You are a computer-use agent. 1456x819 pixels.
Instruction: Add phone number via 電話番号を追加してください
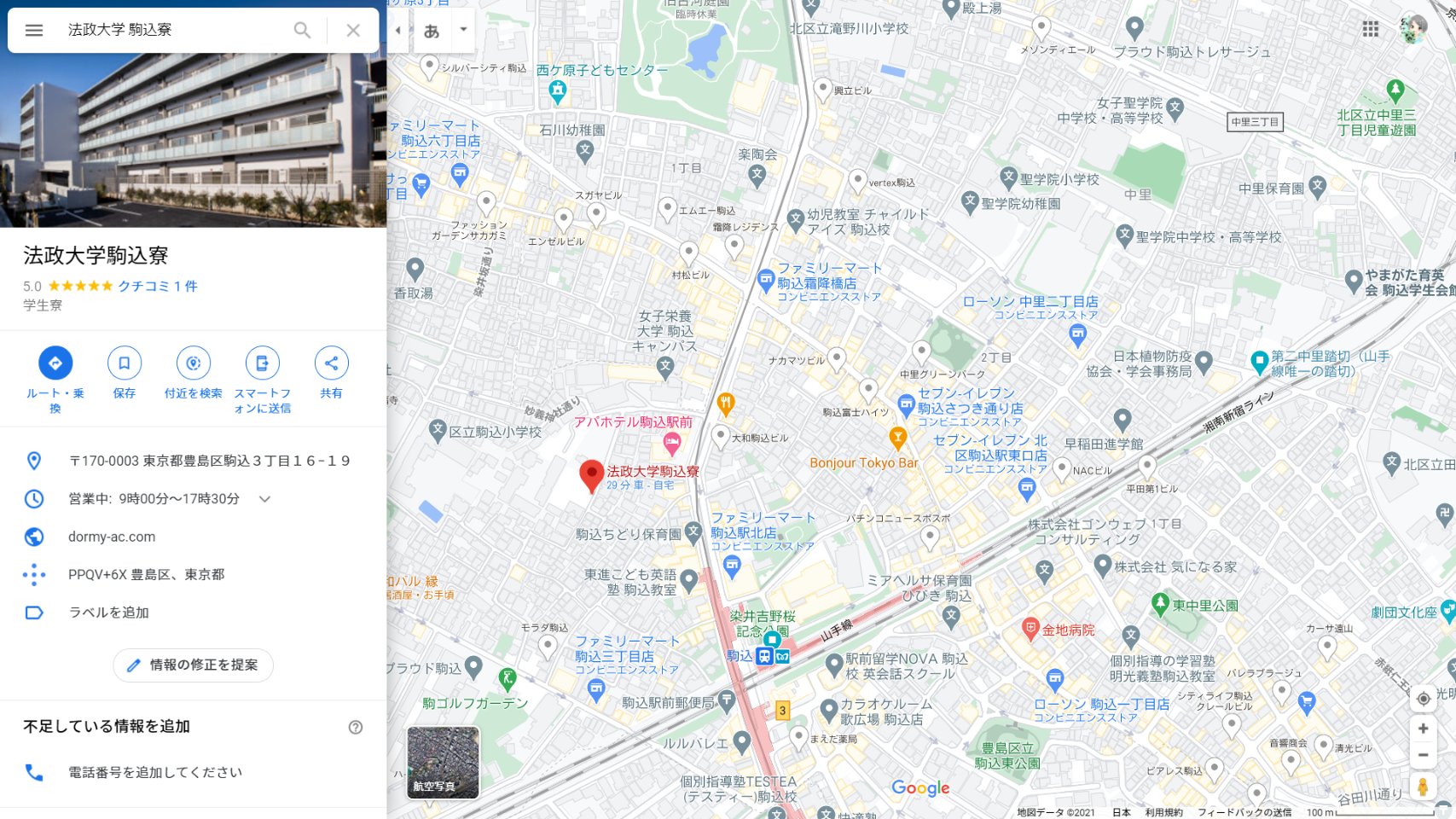[155, 772]
